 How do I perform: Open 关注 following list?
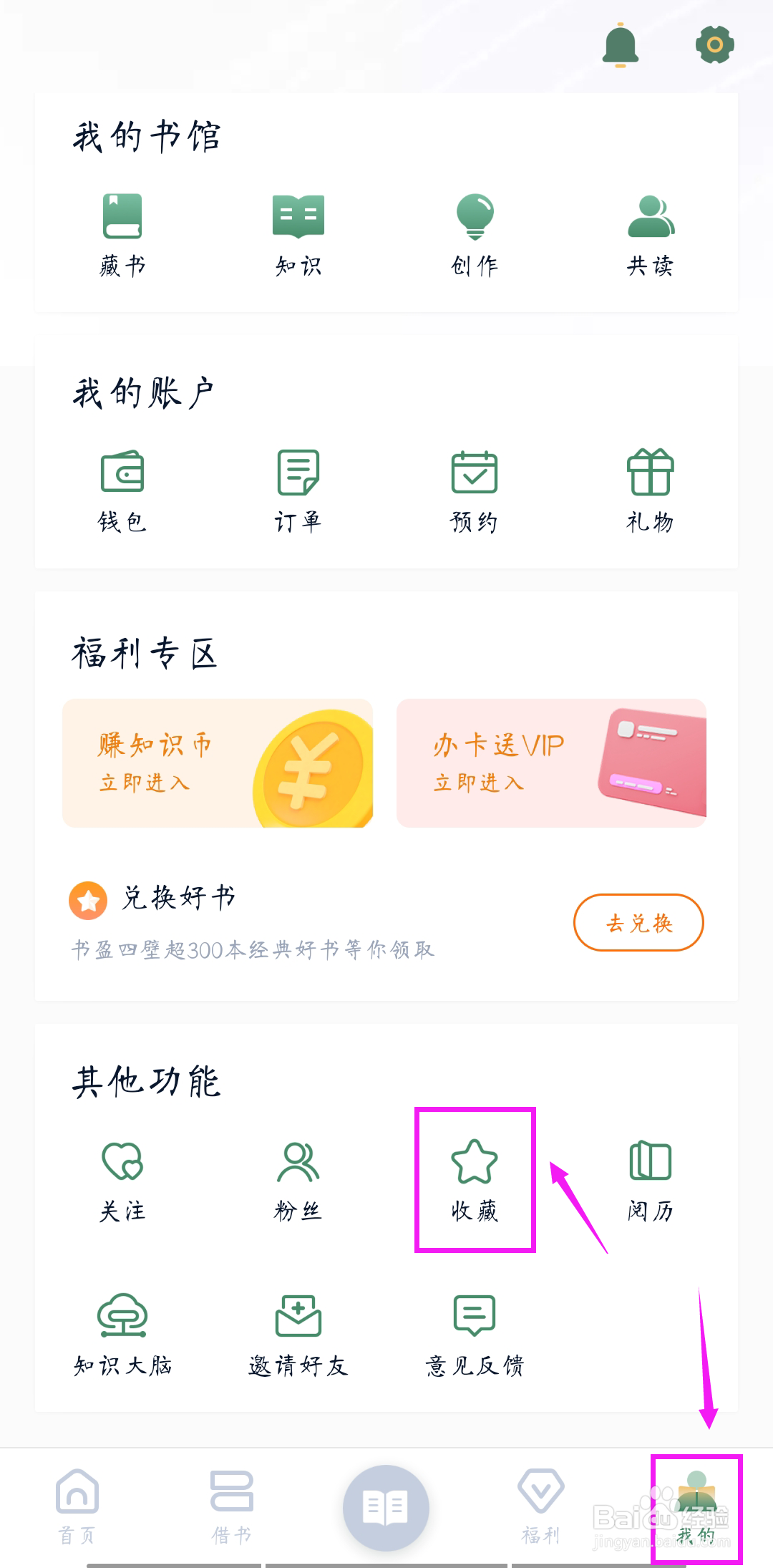[122, 1181]
